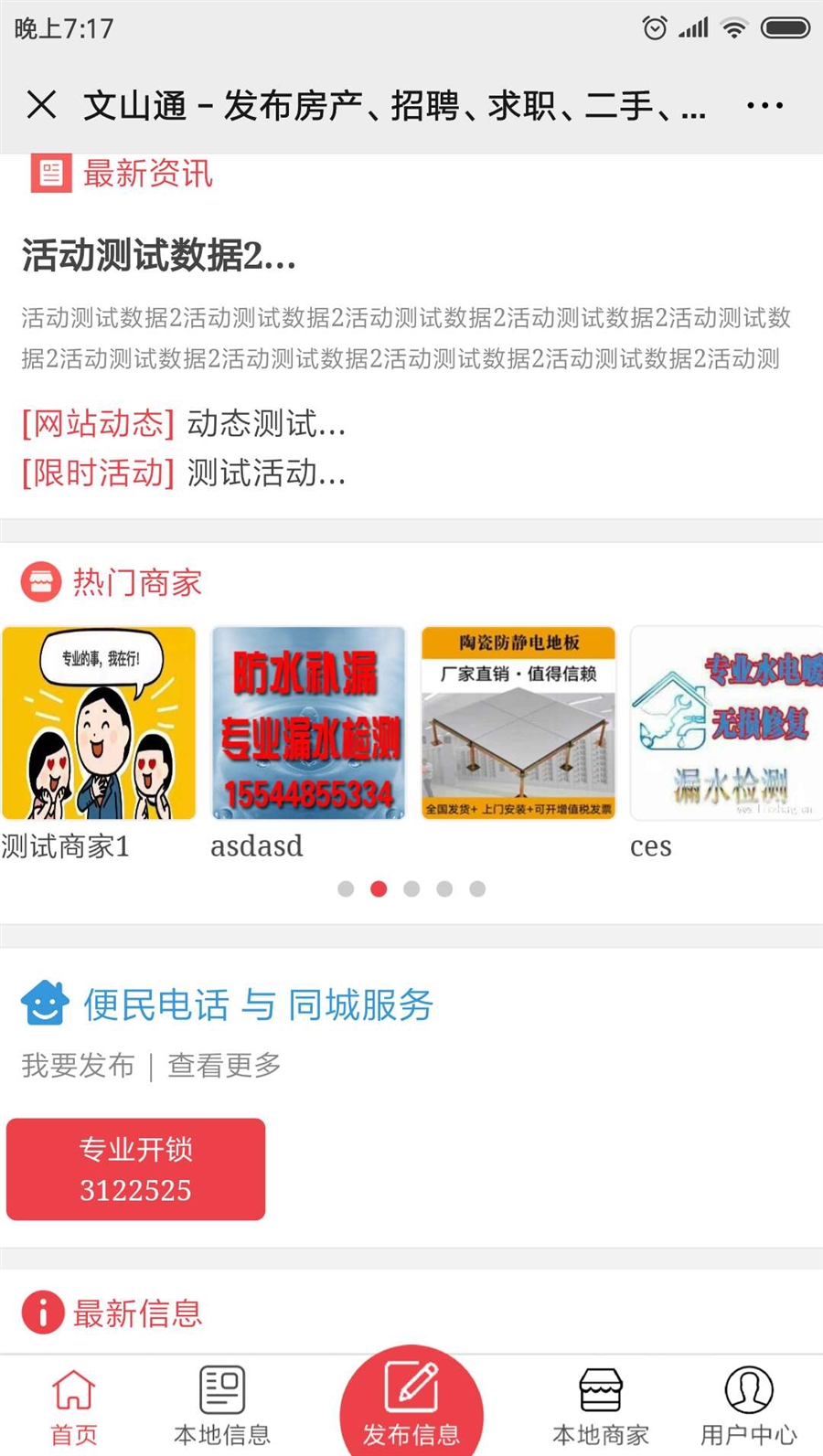Viewport: 823px width, 1456px height.
Task: Open the 测试商家1 merchant card
Action: [99, 723]
